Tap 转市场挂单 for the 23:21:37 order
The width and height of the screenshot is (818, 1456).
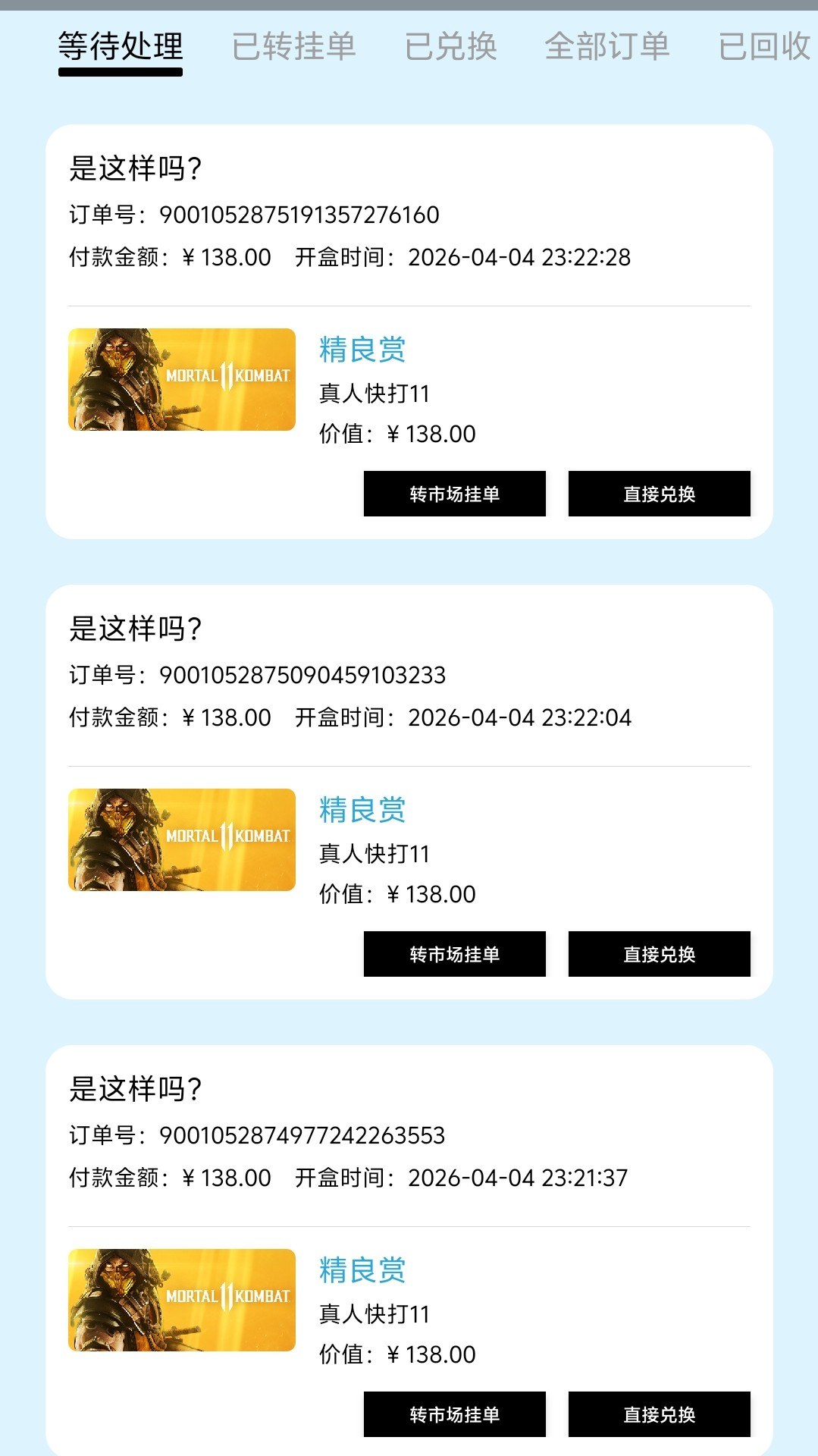(454, 1414)
